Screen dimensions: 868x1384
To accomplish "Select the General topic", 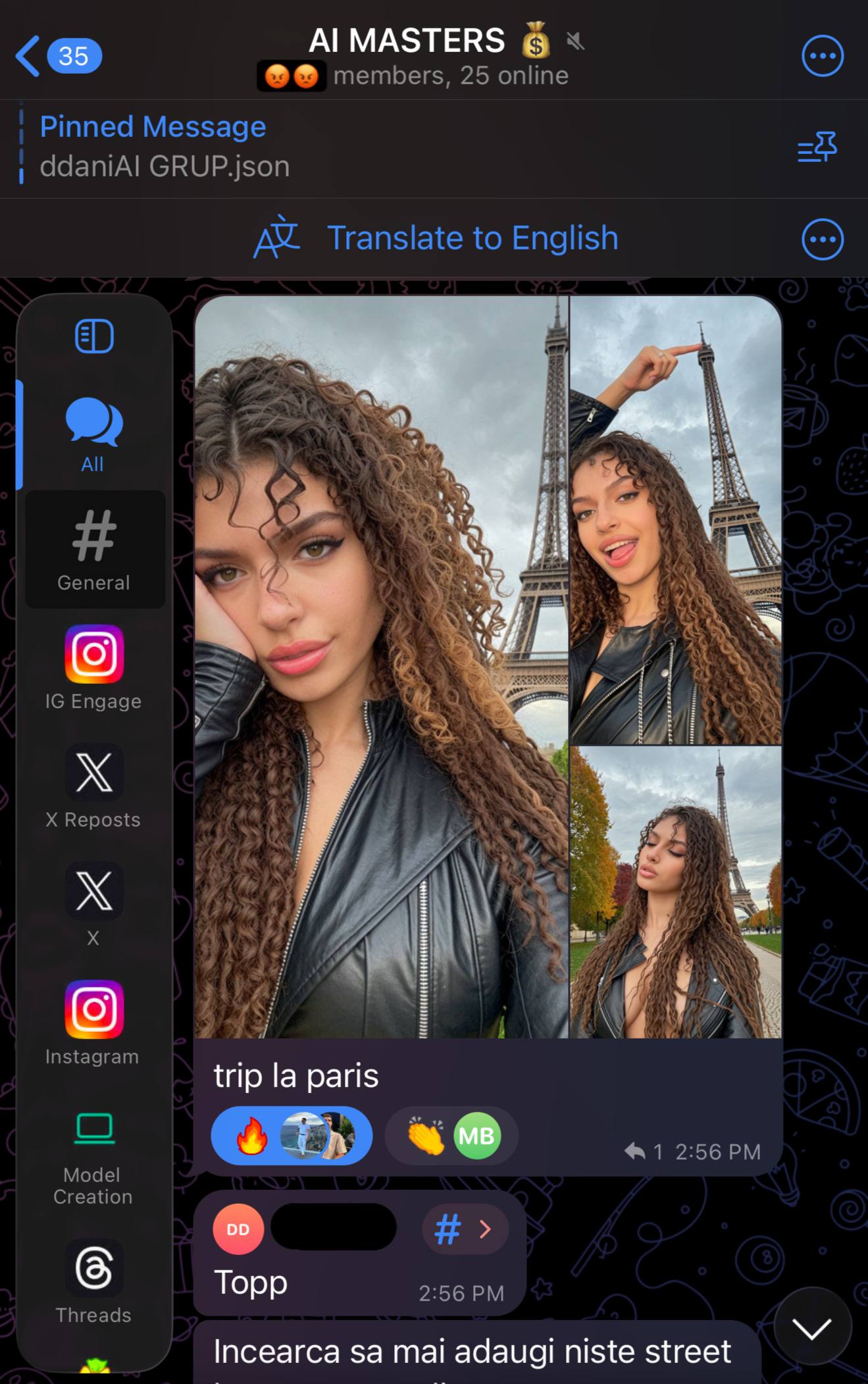I will click(x=93, y=550).
